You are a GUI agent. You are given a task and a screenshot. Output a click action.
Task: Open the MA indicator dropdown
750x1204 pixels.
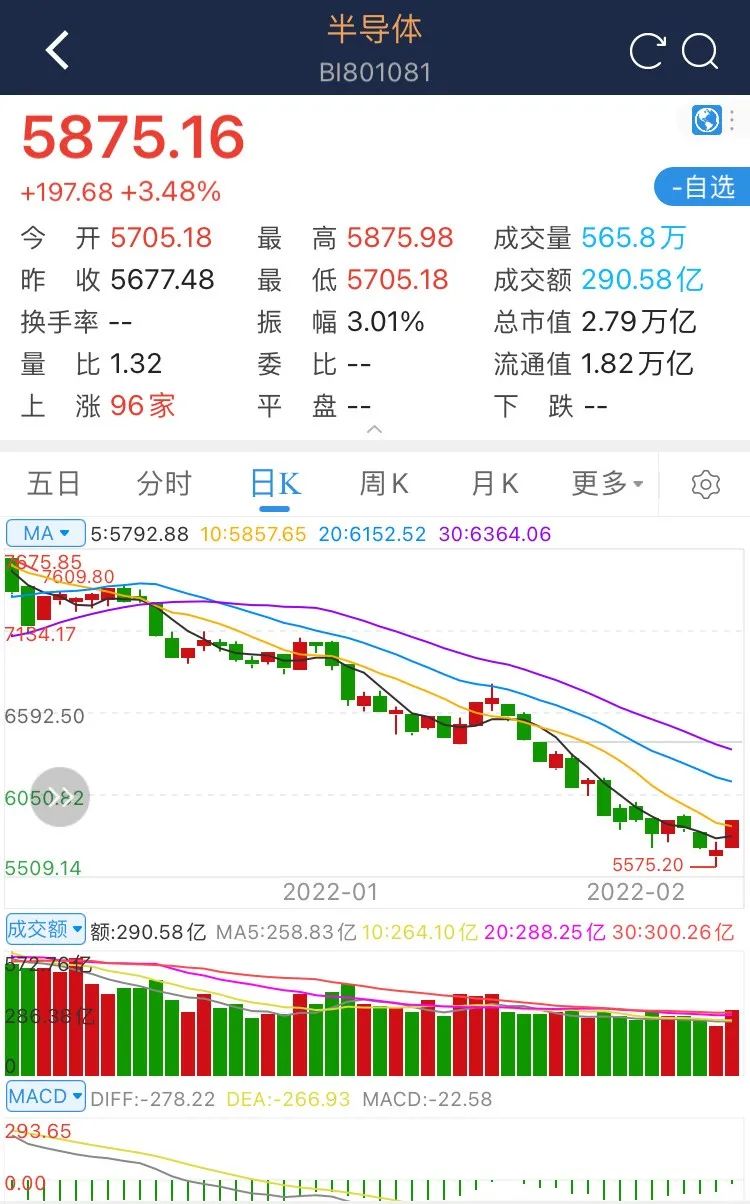[46, 534]
